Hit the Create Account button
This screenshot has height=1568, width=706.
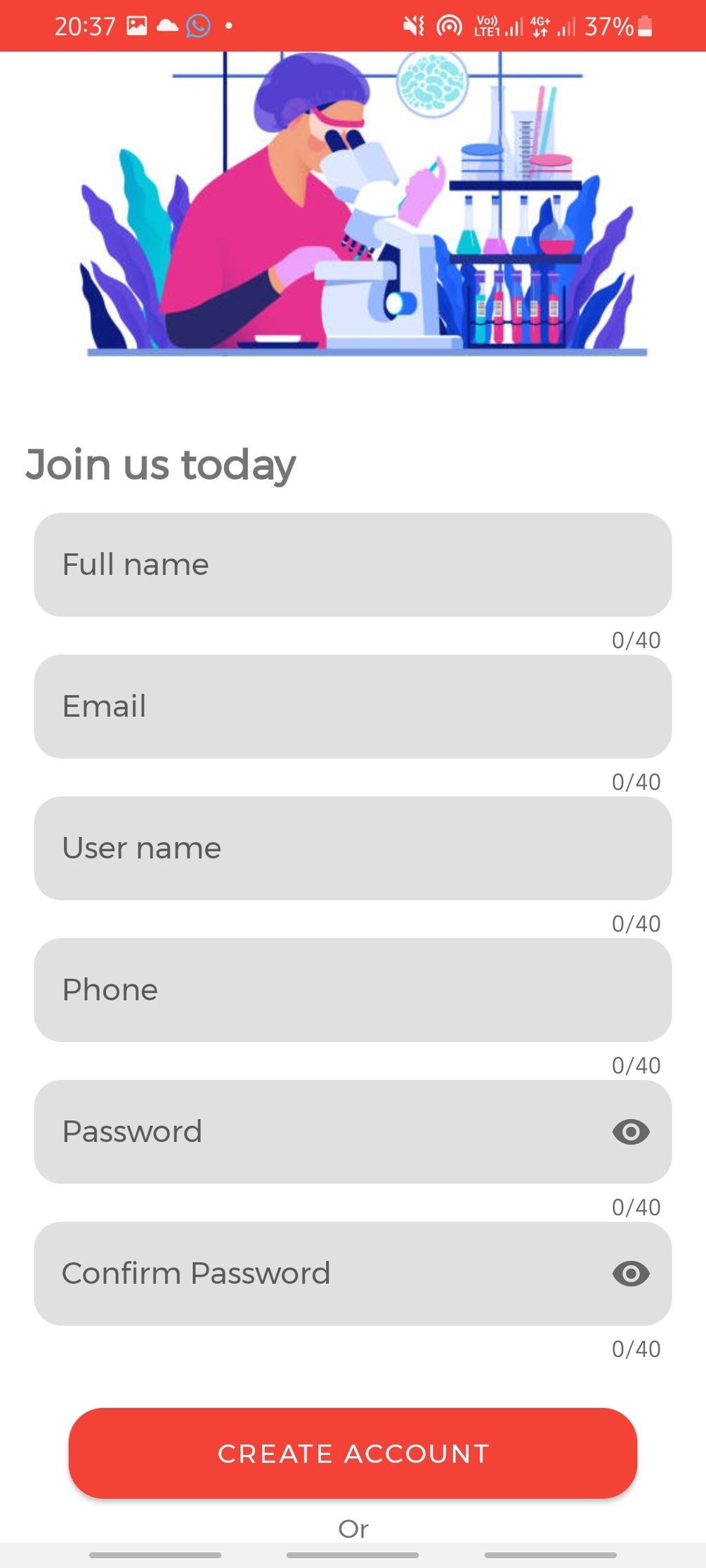click(353, 1454)
